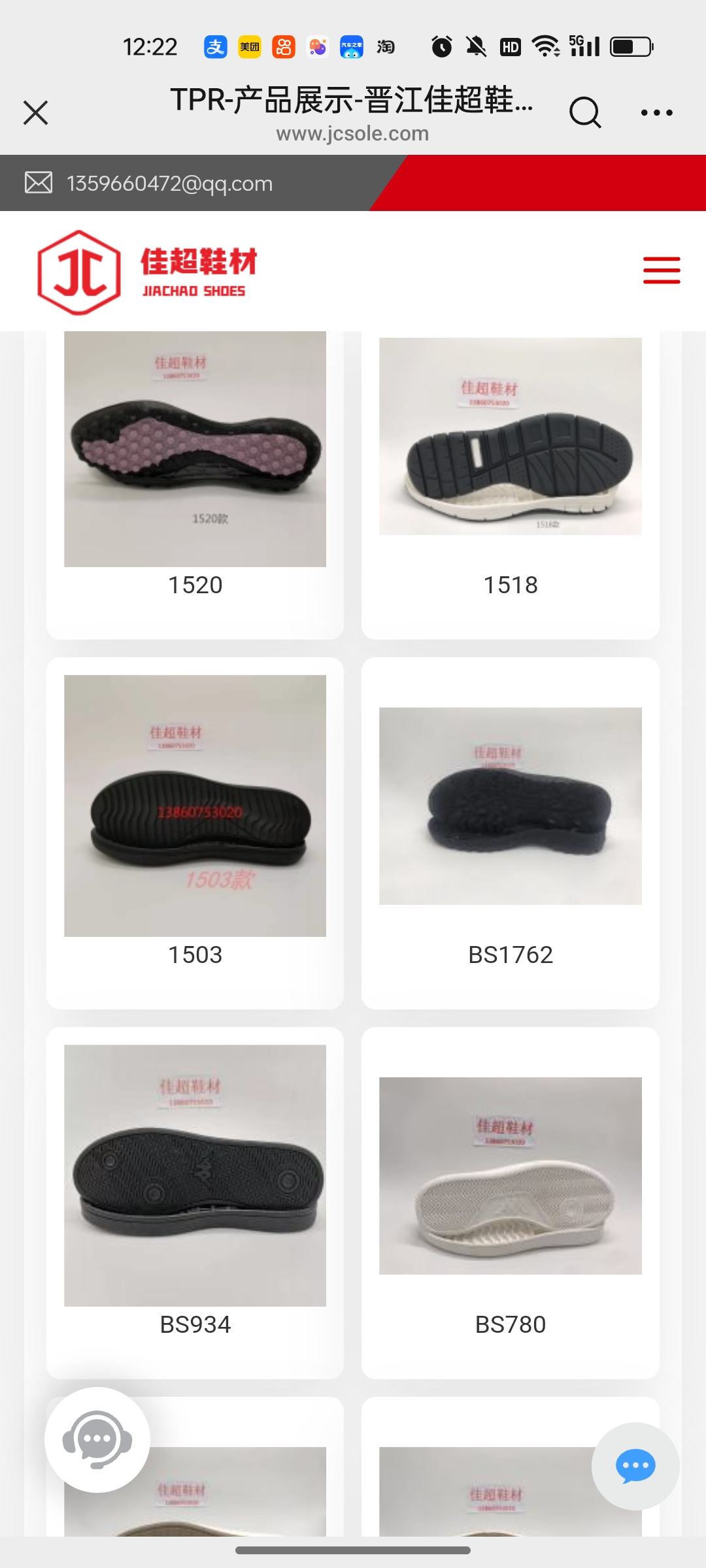Open the red hamburger navigation menu

(661, 270)
